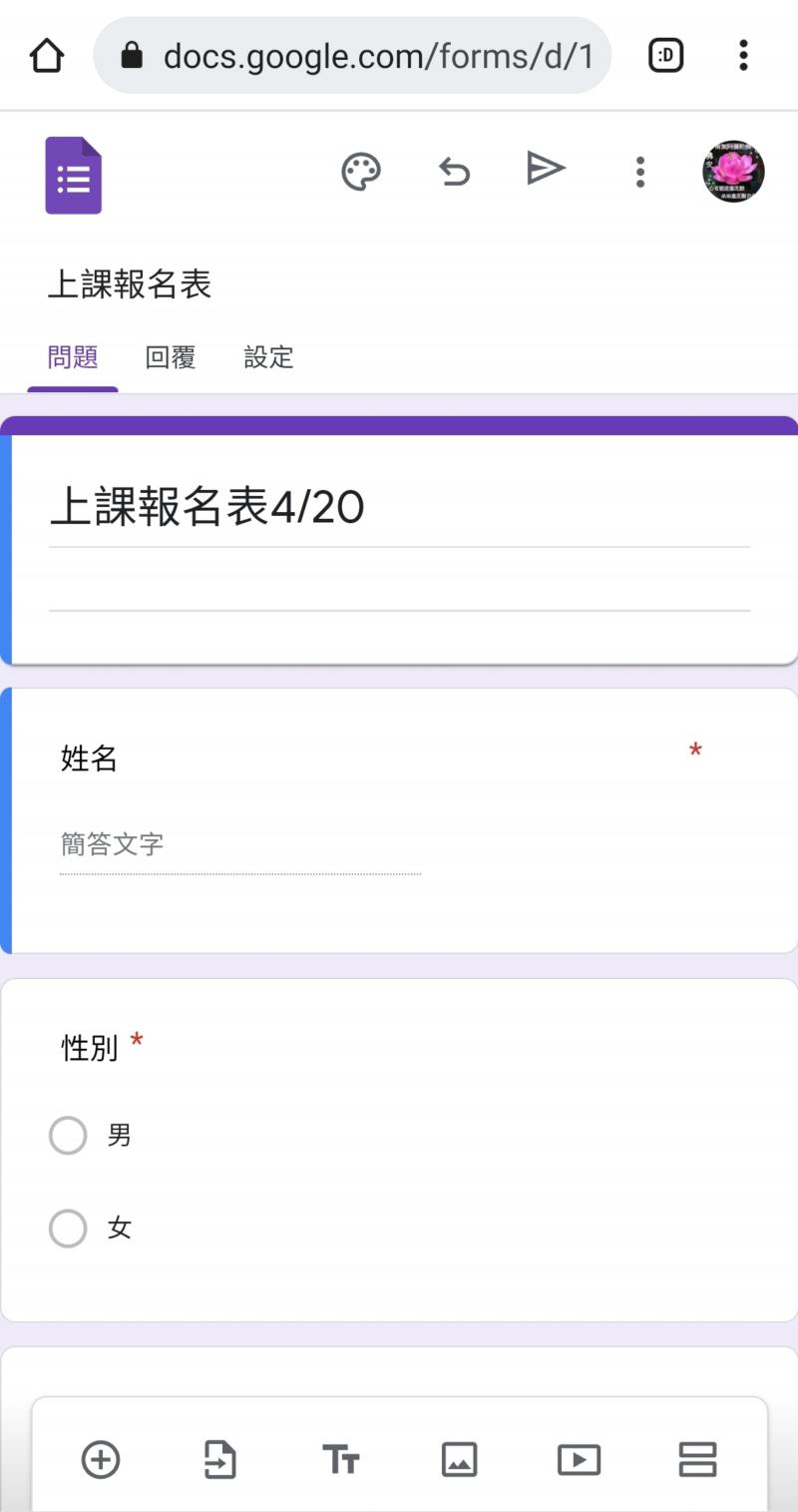Open the form's overflow three-dot menu
Image resolution: width=798 pixels, height=1512 pixels.
[x=639, y=171]
